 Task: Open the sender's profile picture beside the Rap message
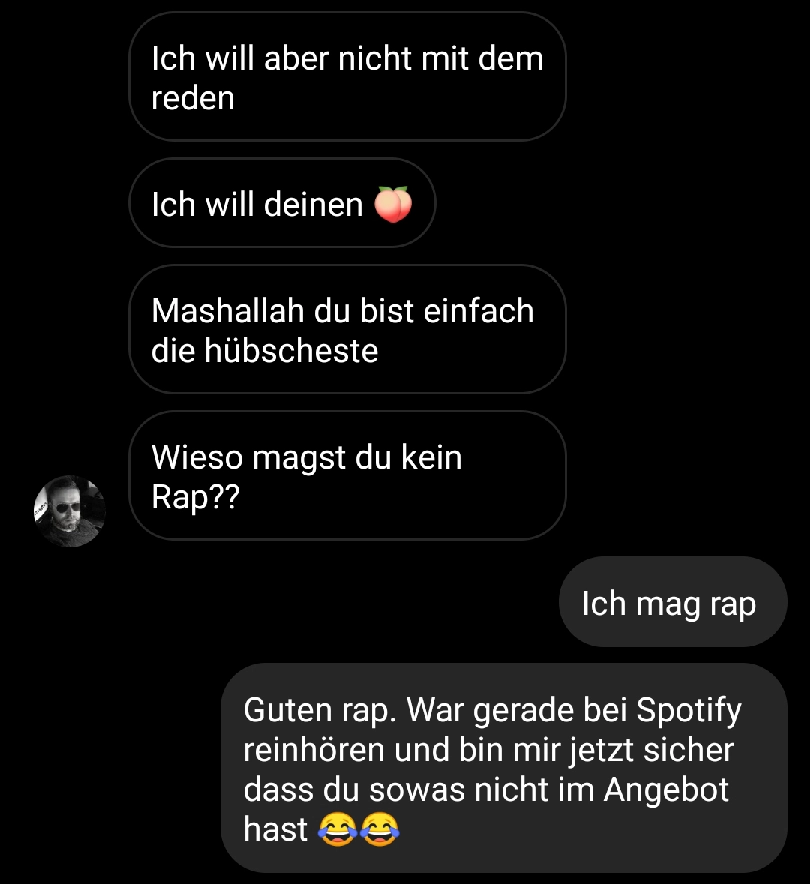coord(69,510)
